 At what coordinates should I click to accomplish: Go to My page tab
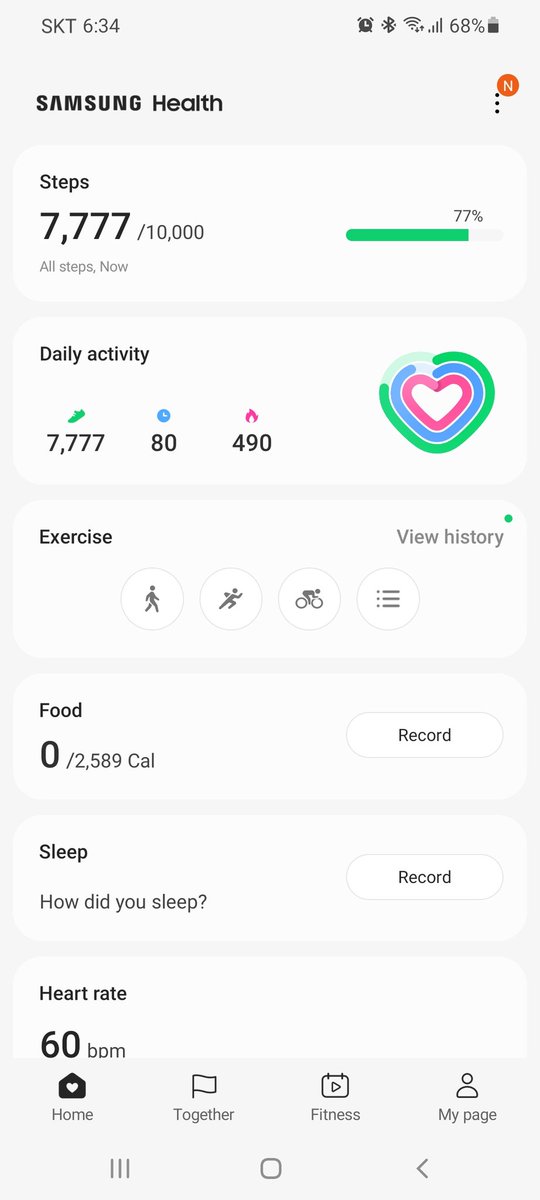click(x=467, y=1098)
